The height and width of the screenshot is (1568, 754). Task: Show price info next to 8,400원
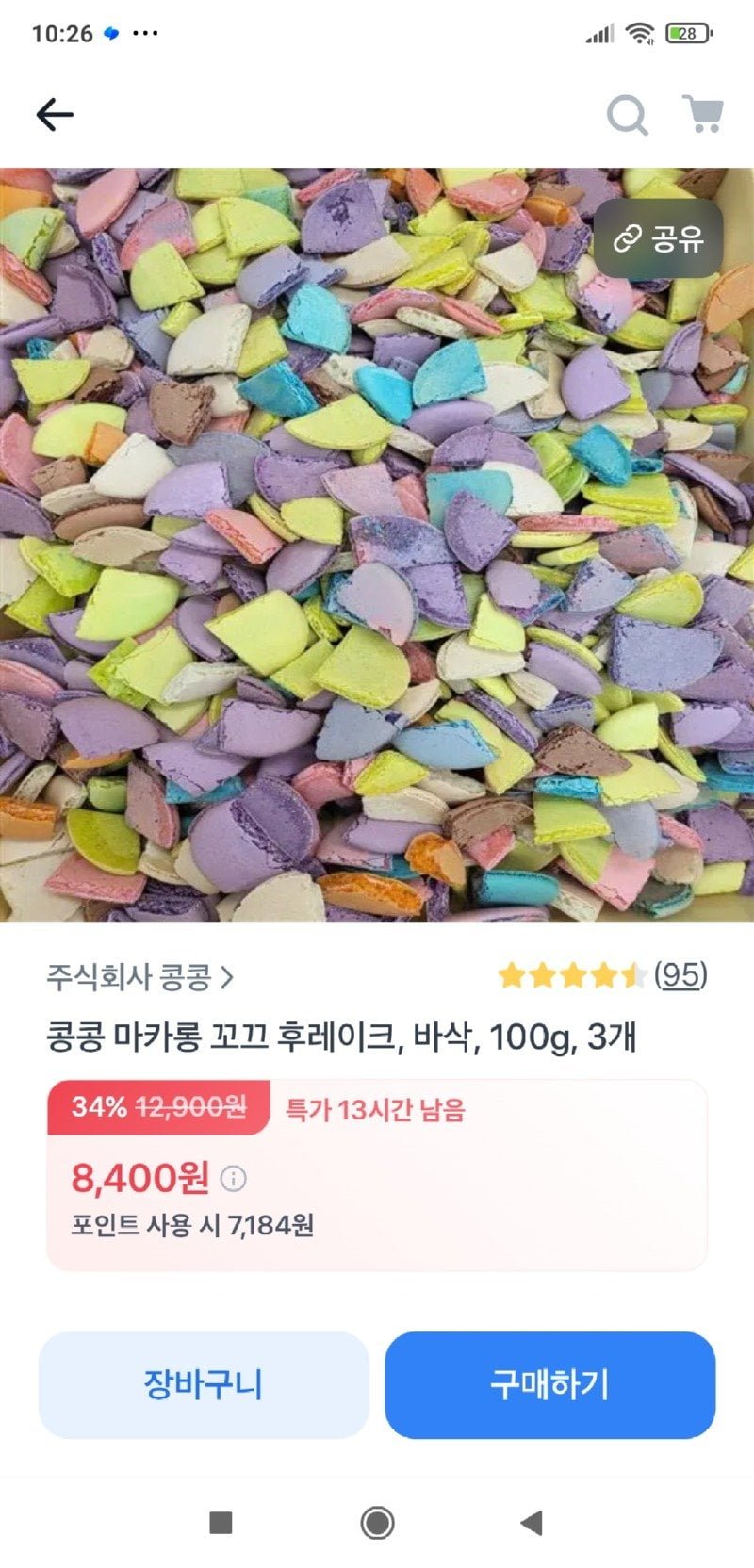click(x=233, y=1178)
